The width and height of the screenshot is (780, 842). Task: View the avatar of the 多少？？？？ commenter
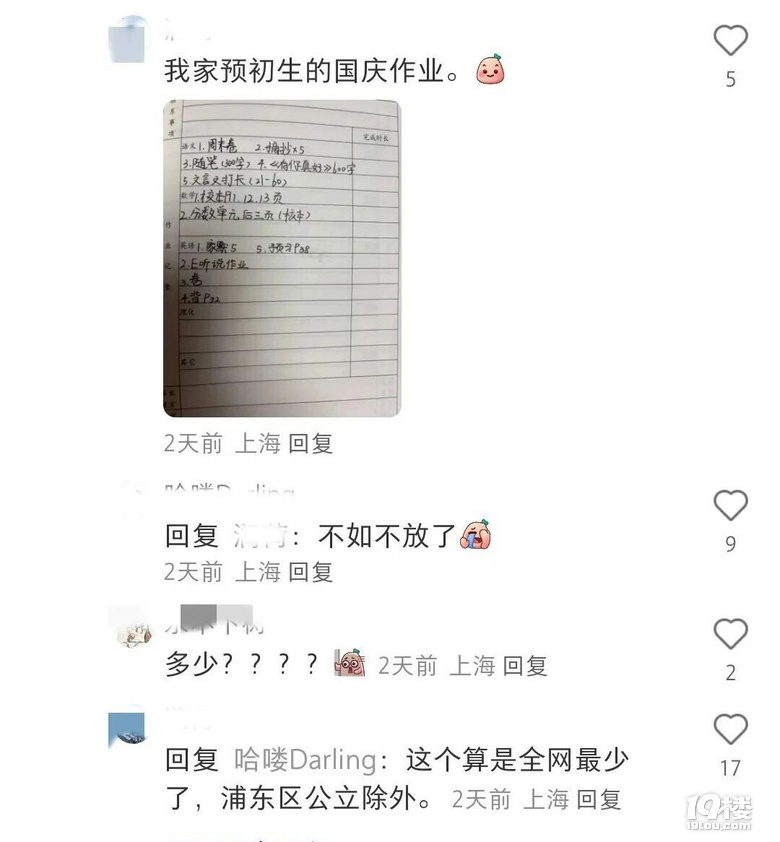point(133,630)
